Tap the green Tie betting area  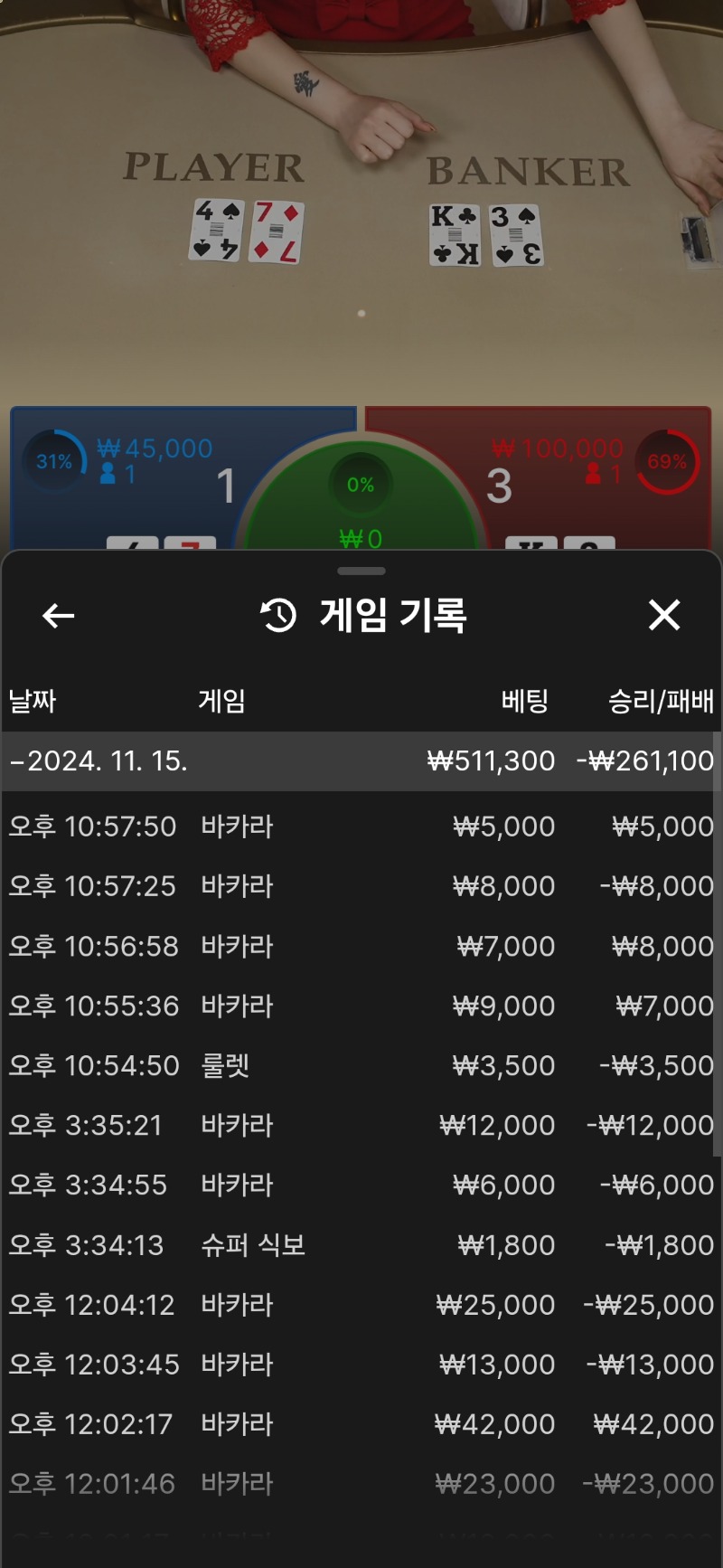click(361, 506)
